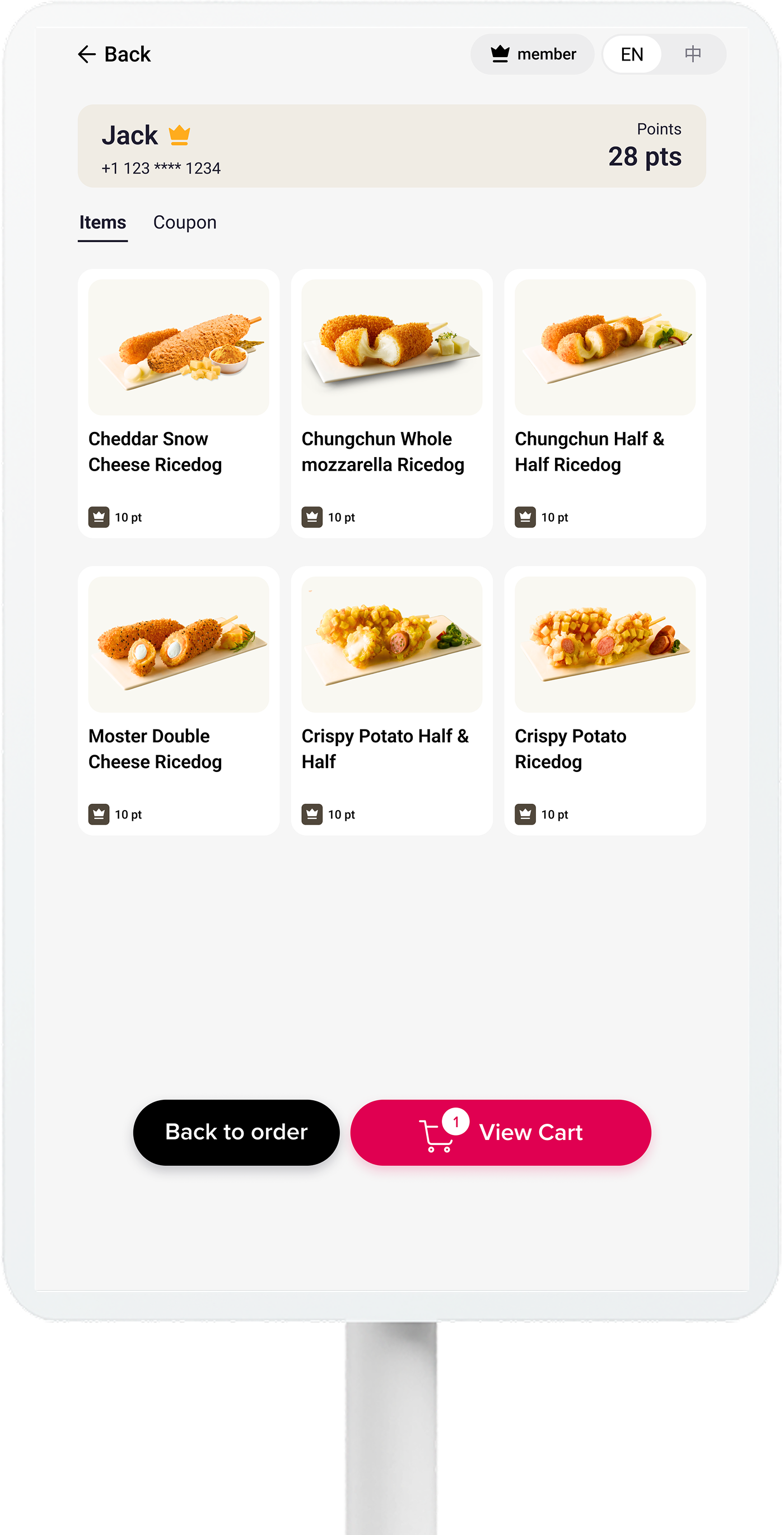Screen dimensions: 784x1535
Task: Open View Cart
Action: click(501, 1132)
